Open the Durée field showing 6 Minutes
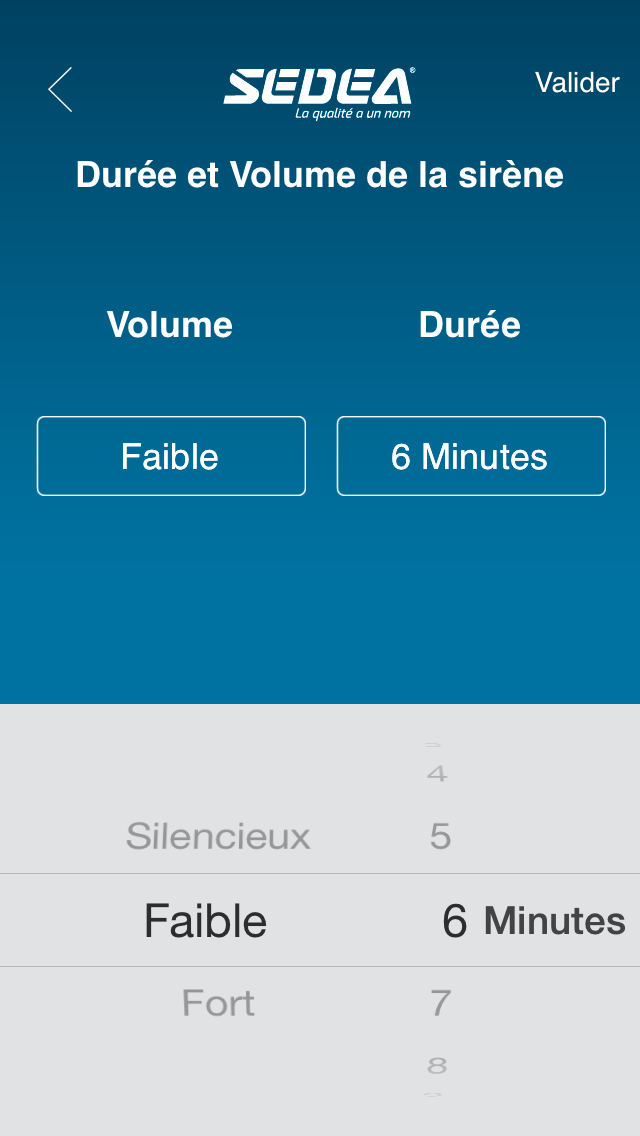This screenshot has height=1136, width=640. (x=471, y=456)
